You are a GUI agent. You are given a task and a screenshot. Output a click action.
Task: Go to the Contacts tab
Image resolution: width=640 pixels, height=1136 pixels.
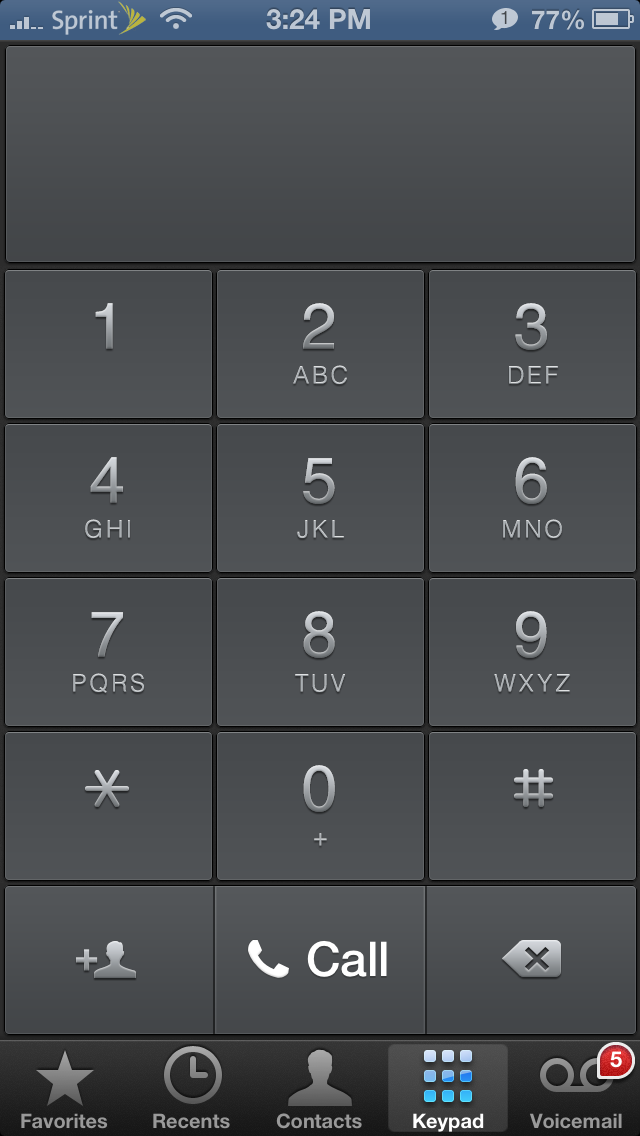click(x=320, y=1089)
